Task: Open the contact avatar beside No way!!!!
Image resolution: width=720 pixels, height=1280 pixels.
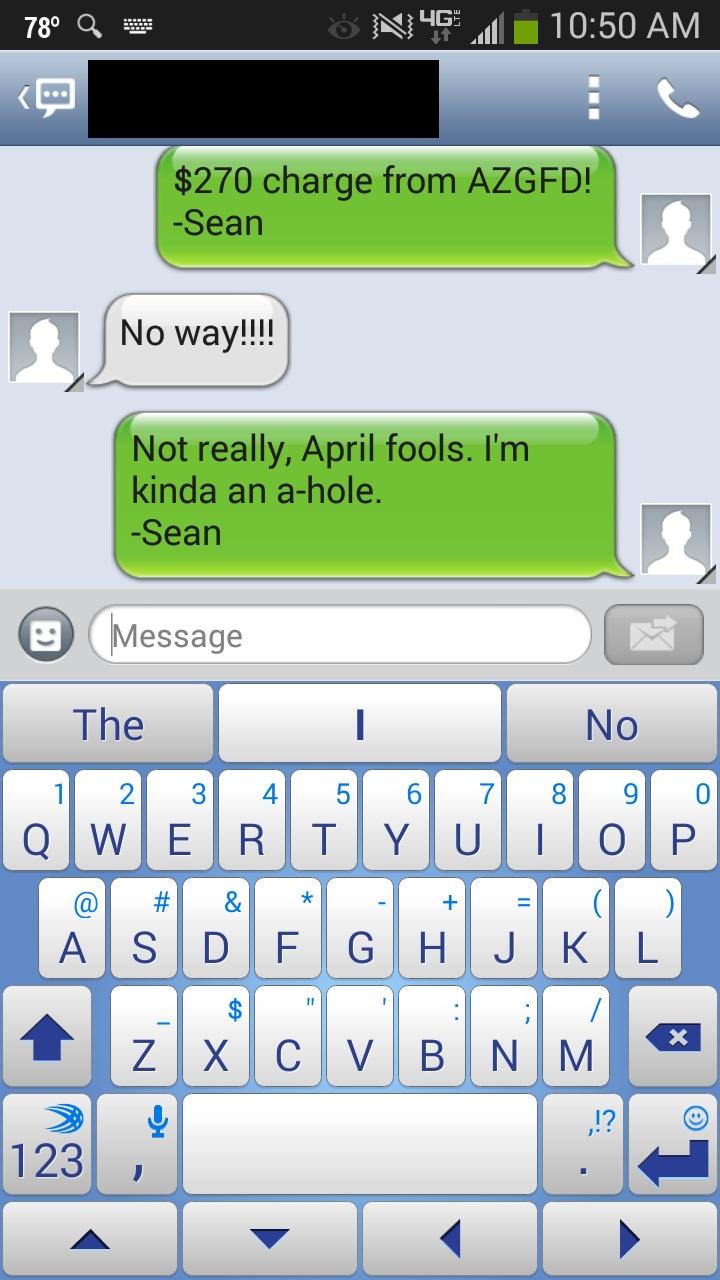Action: (x=45, y=348)
